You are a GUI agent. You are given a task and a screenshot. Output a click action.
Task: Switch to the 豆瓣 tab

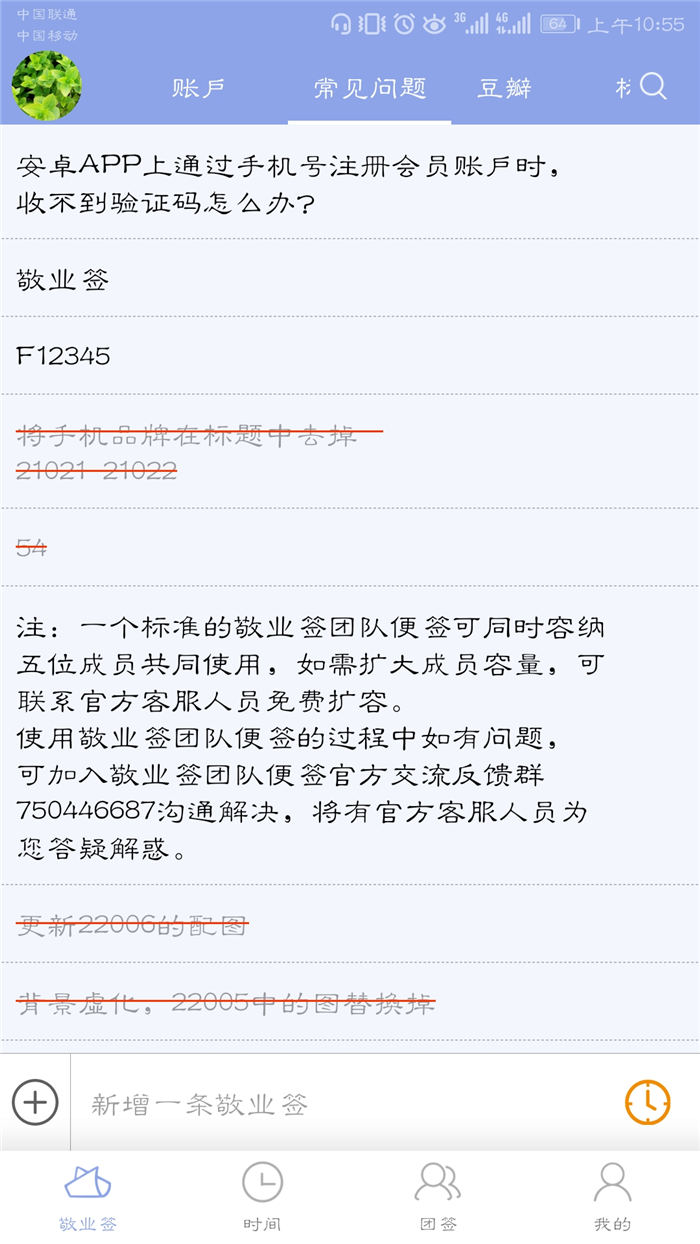[x=505, y=88]
